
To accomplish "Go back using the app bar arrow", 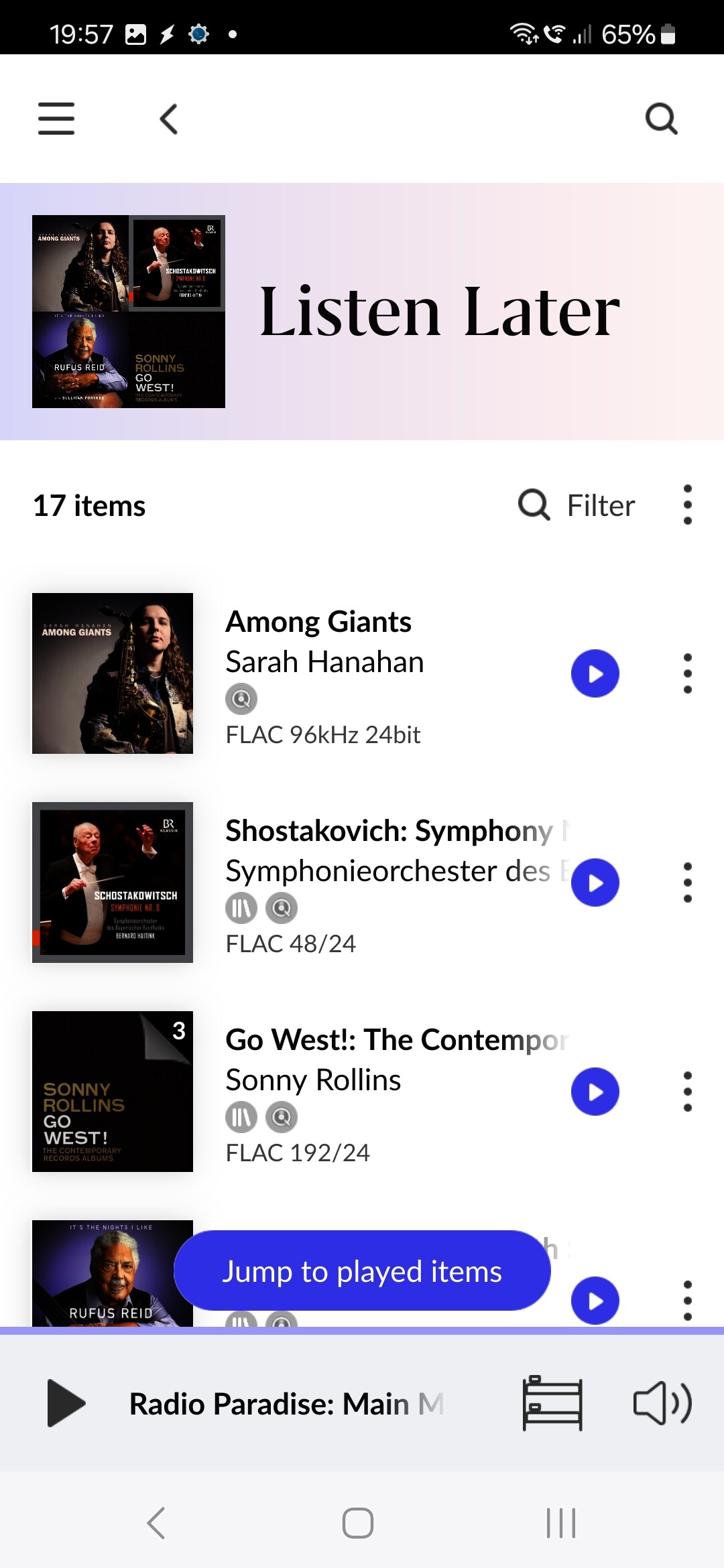I will [169, 119].
